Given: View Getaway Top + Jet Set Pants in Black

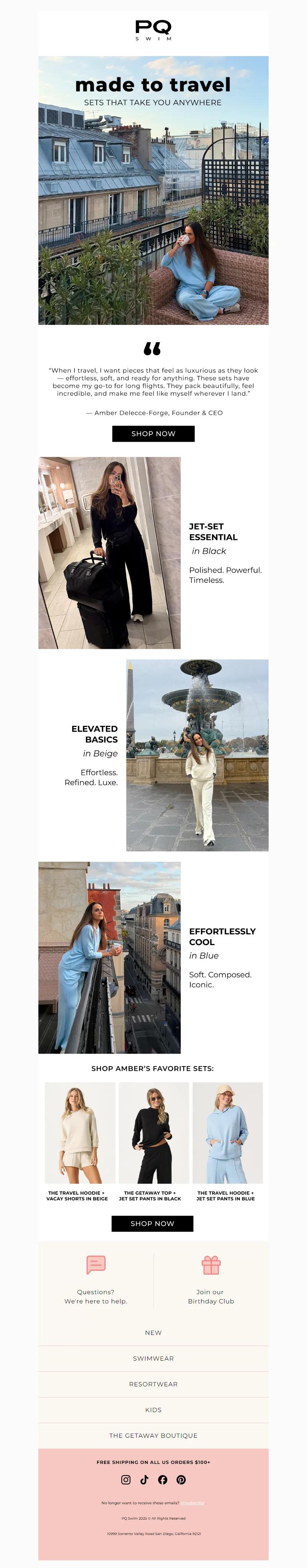Looking at the screenshot, I should [153, 1133].
